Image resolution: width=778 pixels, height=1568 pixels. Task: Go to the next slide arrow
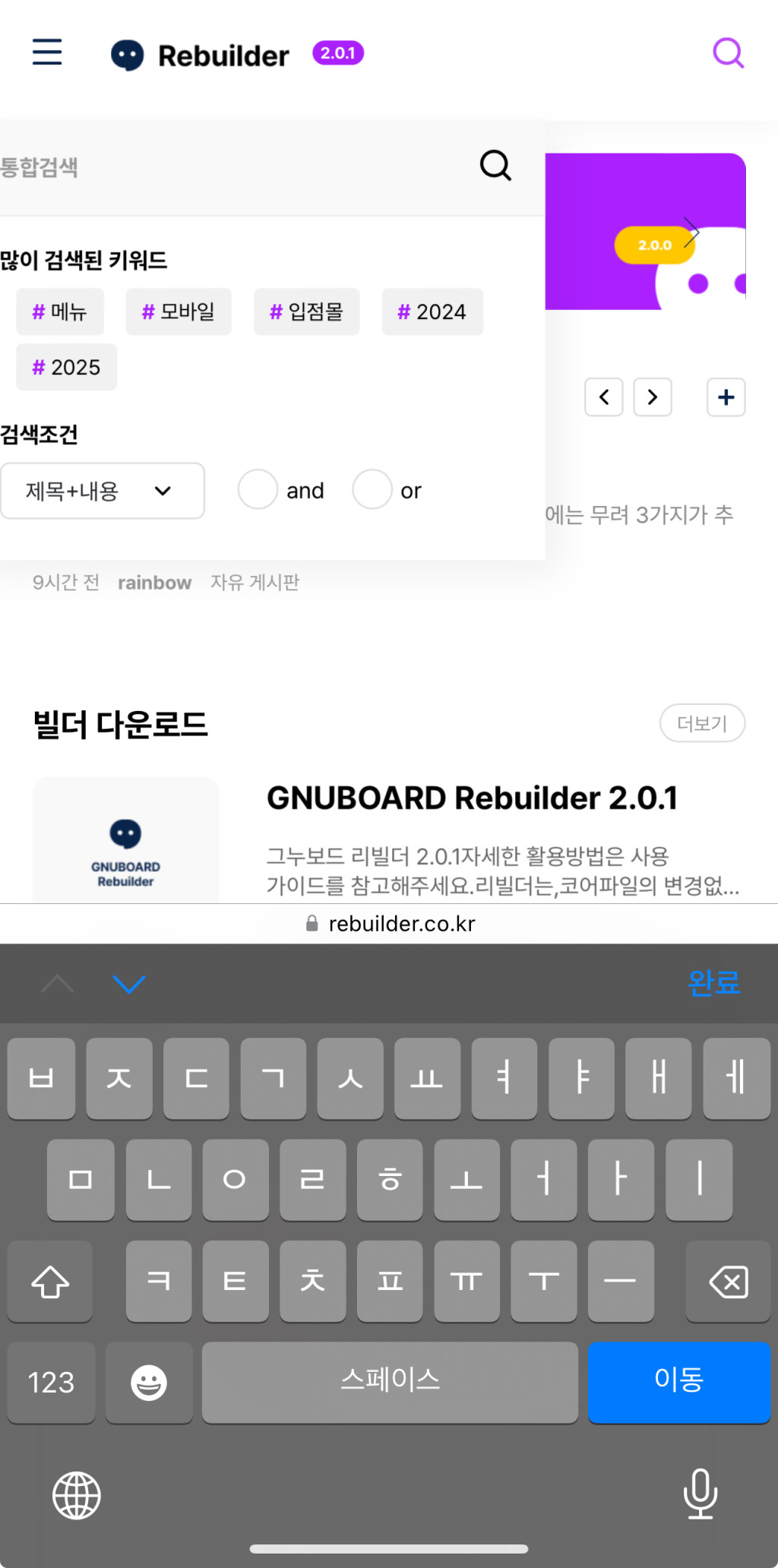tap(653, 397)
